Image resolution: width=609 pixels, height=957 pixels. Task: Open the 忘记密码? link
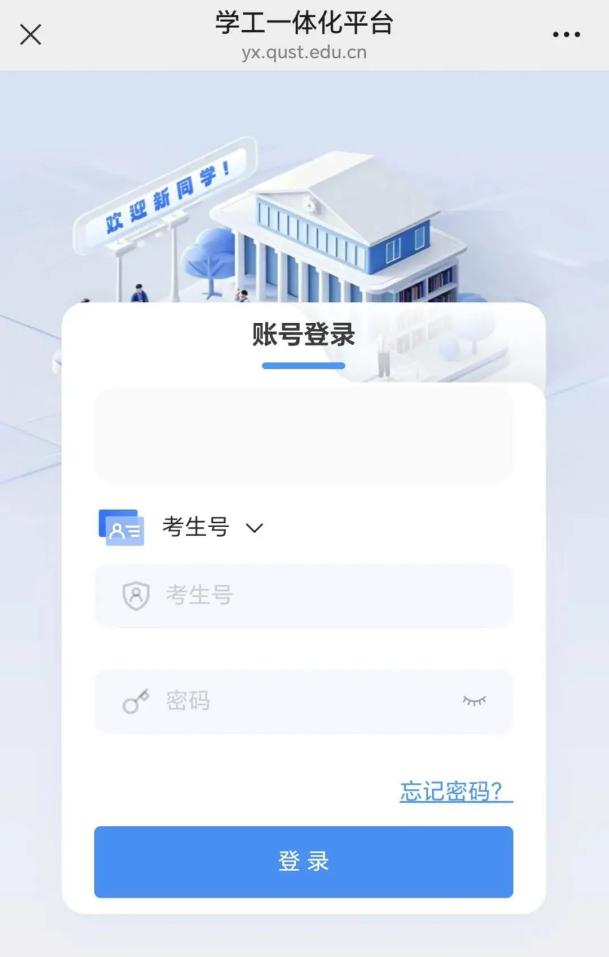(456, 792)
